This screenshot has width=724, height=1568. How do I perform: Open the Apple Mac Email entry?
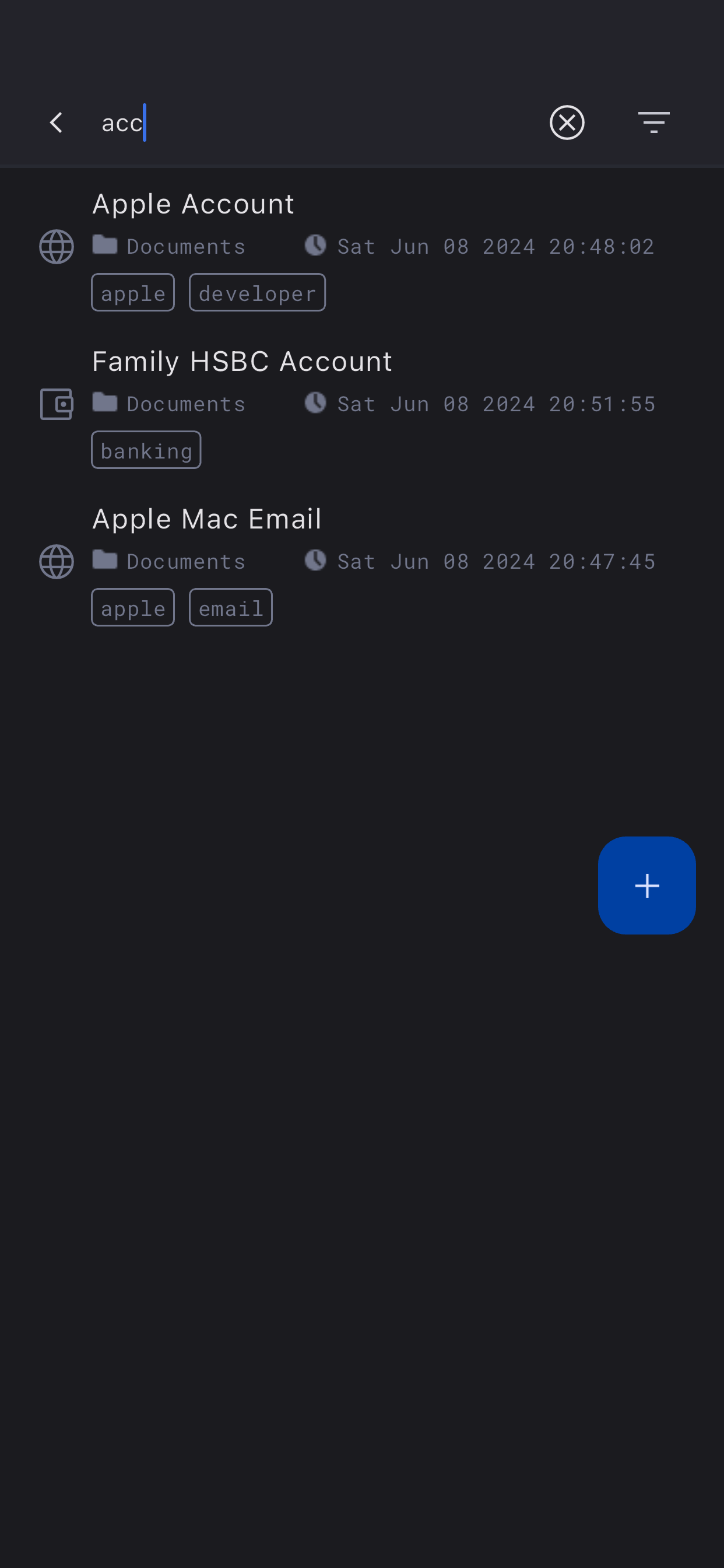206,520
